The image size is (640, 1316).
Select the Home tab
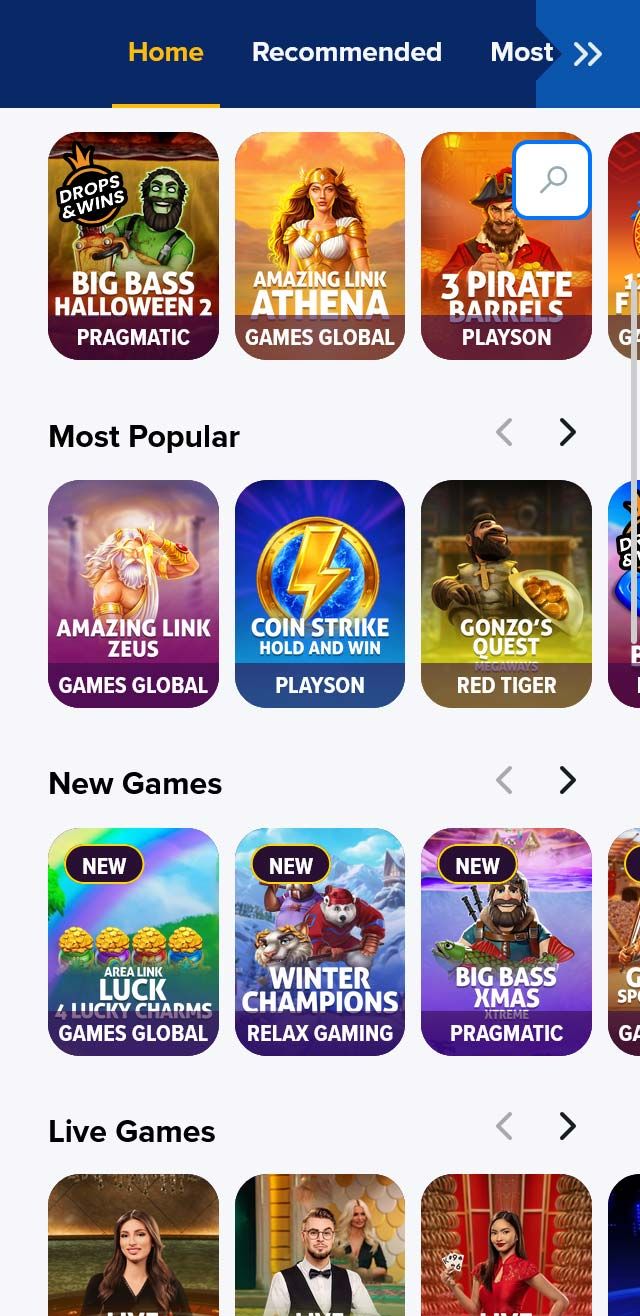click(166, 52)
